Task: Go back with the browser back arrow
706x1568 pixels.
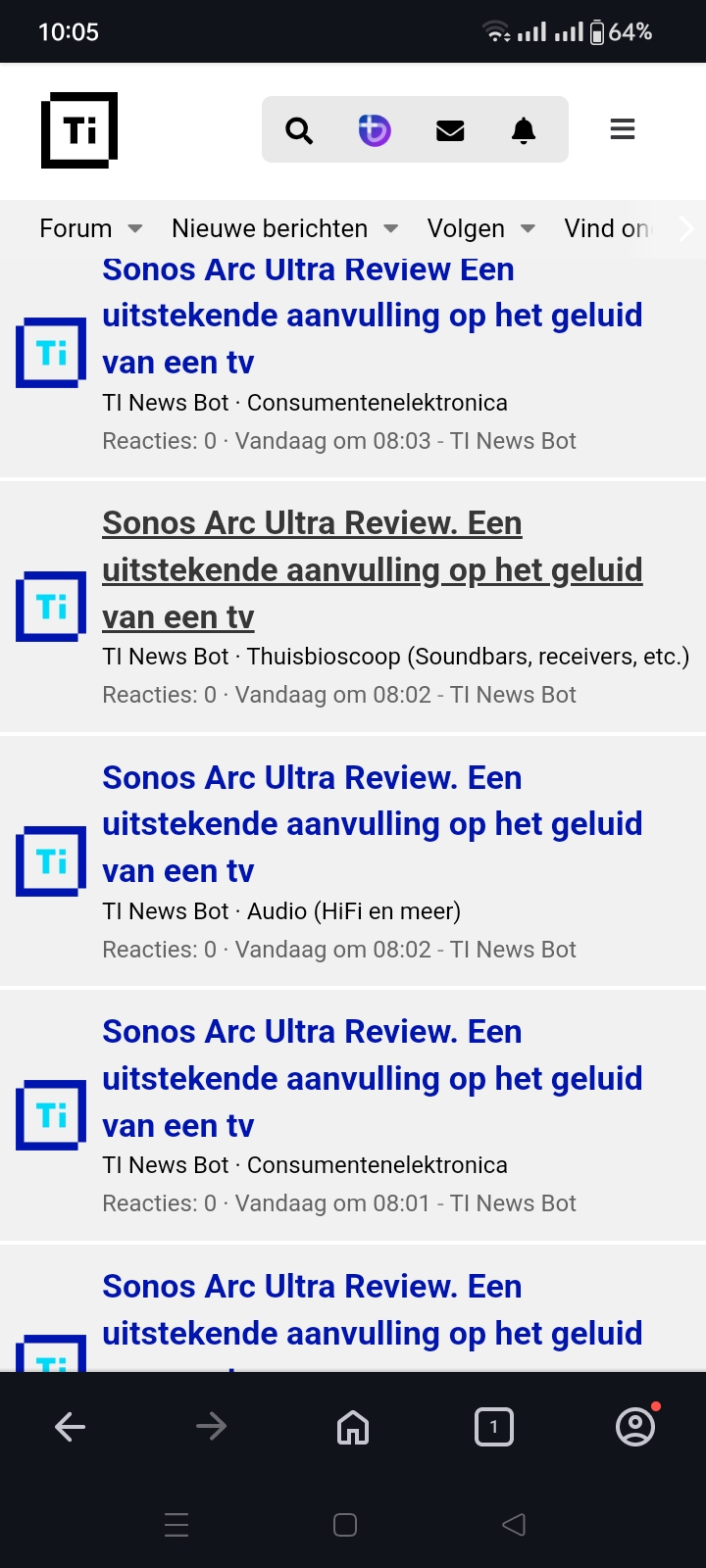Action: 71,1427
